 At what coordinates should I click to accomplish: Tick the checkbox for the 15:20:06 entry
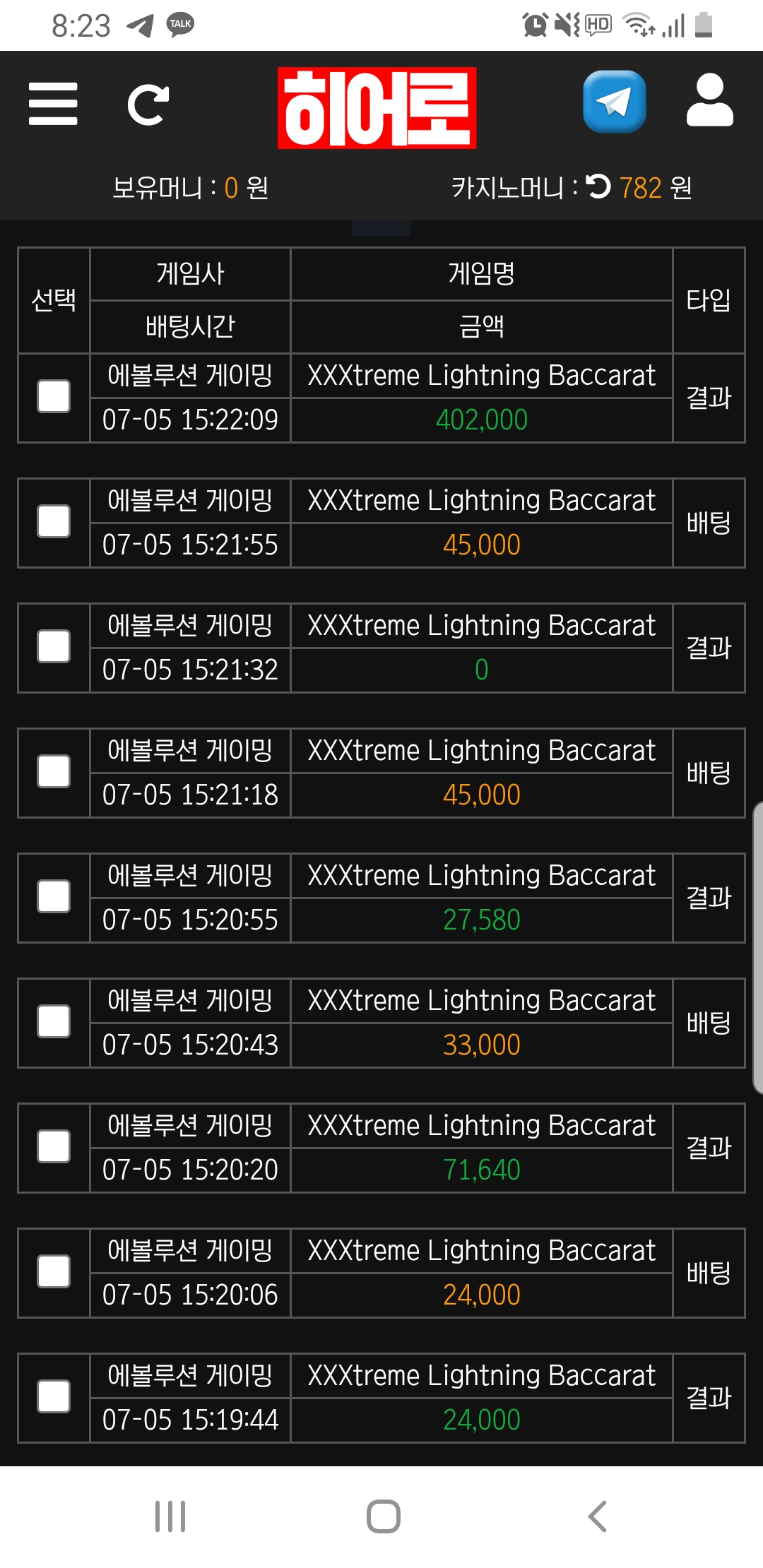point(54,1271)
